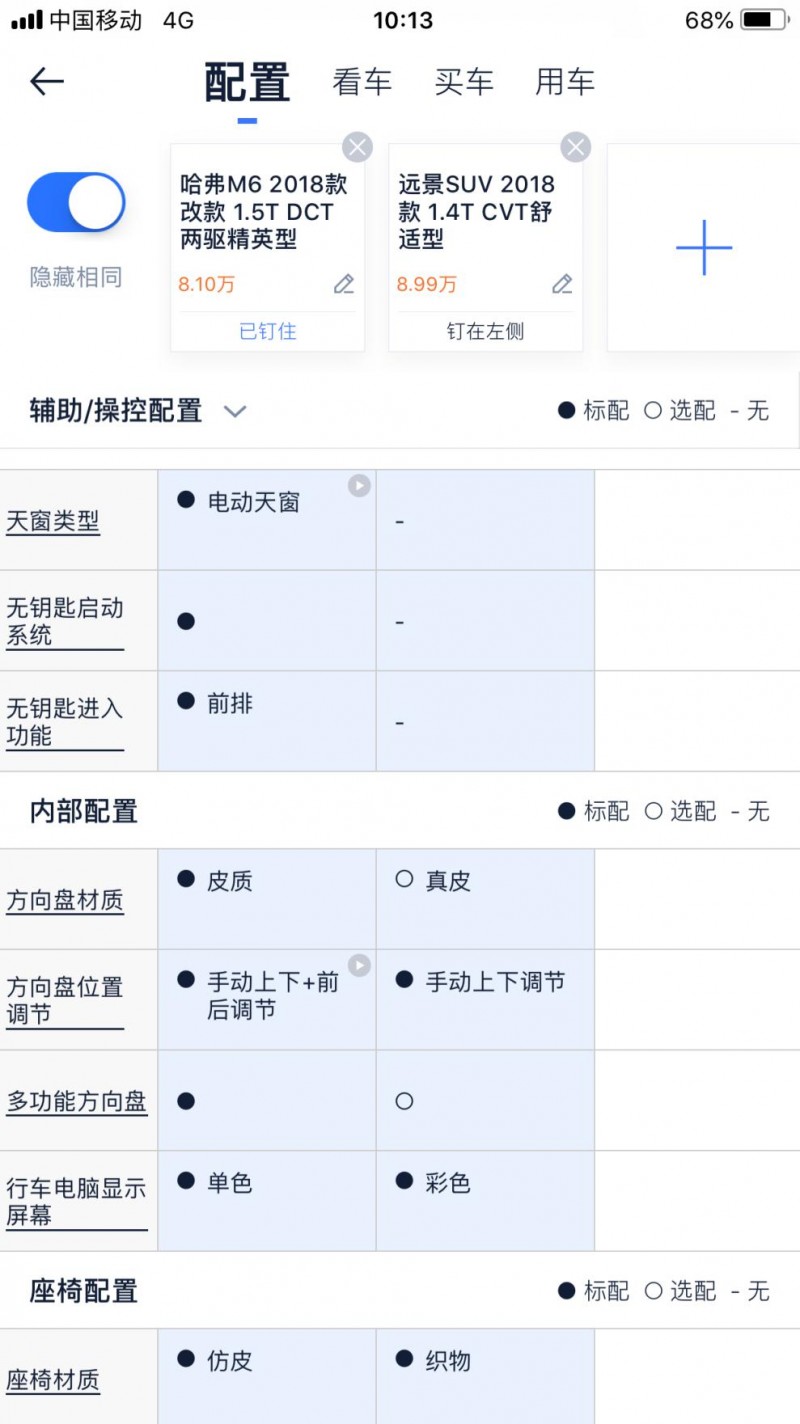This screenshot has height=1424, width=800.
Task: Open the 座椅材质 explanation link
Action: click(x=53, y=1381)
